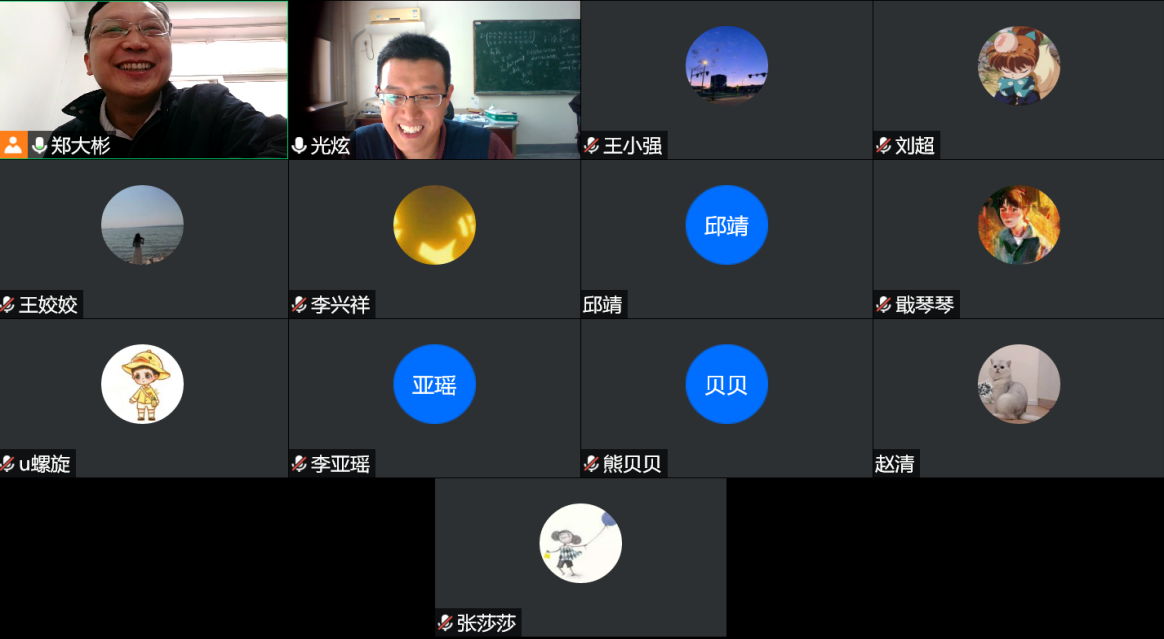Select 李亚瑶's participant tile

pos(434,397)
